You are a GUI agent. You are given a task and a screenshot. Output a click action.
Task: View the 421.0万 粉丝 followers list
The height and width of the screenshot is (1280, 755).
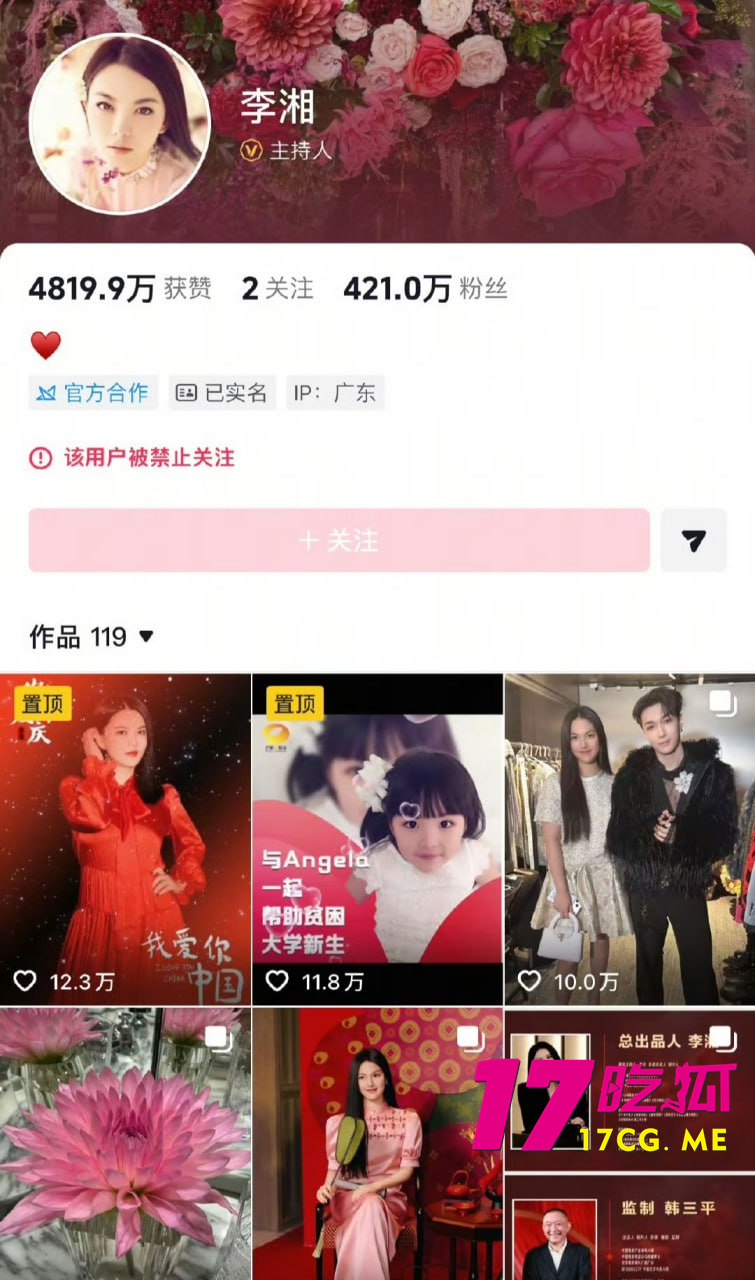click(x=425, y=289)
